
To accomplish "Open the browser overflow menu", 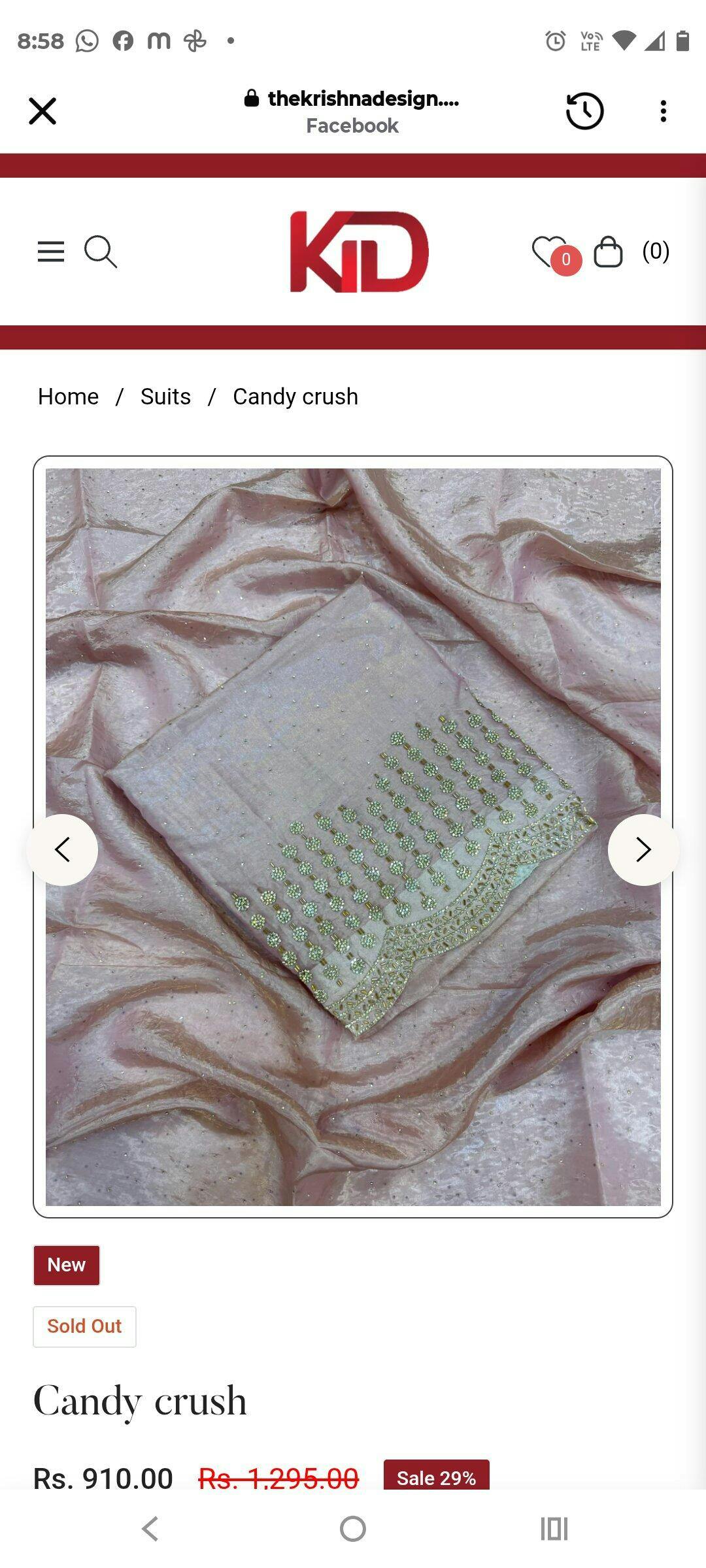I will click(663, 111).
